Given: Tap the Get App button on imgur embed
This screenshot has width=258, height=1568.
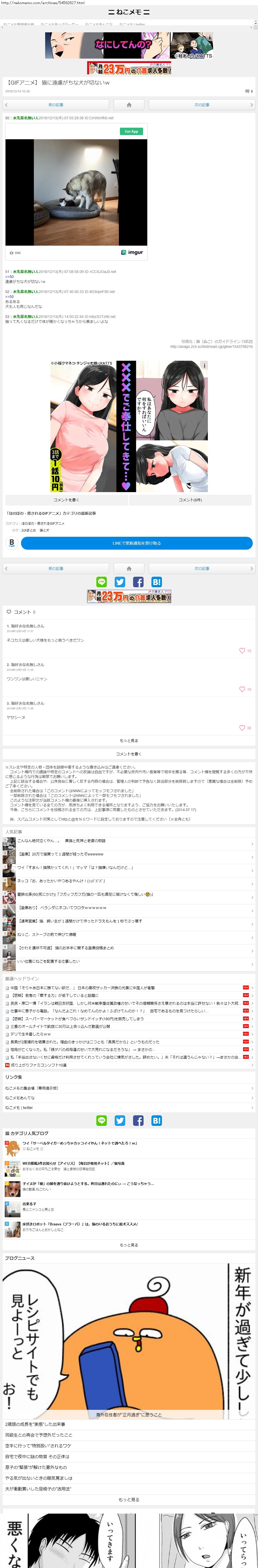Looking at the screenshot, I should click(131, 131).
